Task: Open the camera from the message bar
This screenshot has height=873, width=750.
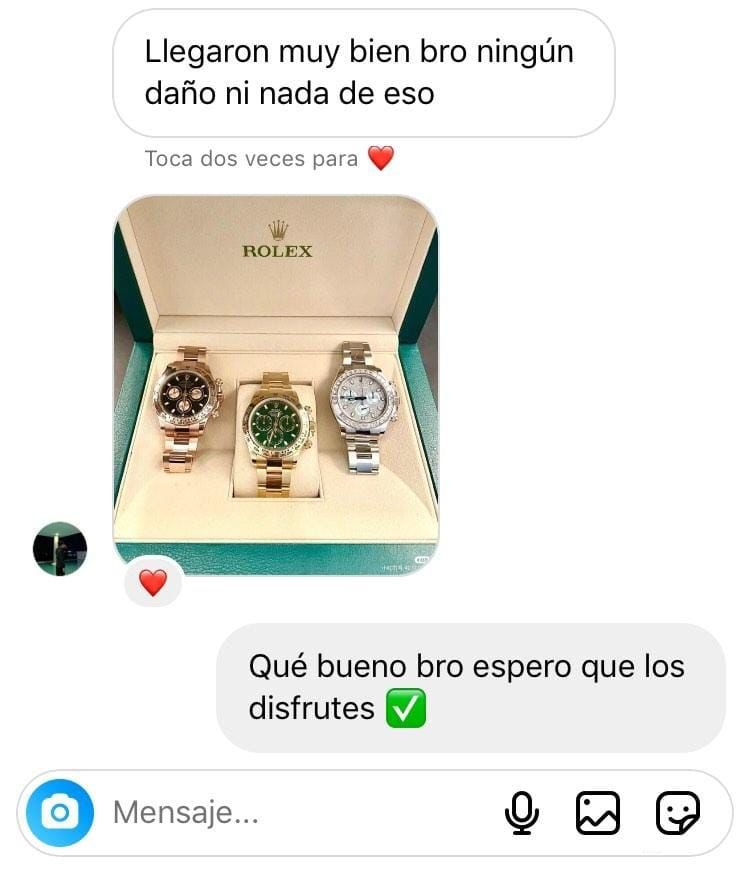Action: (60, 812)
